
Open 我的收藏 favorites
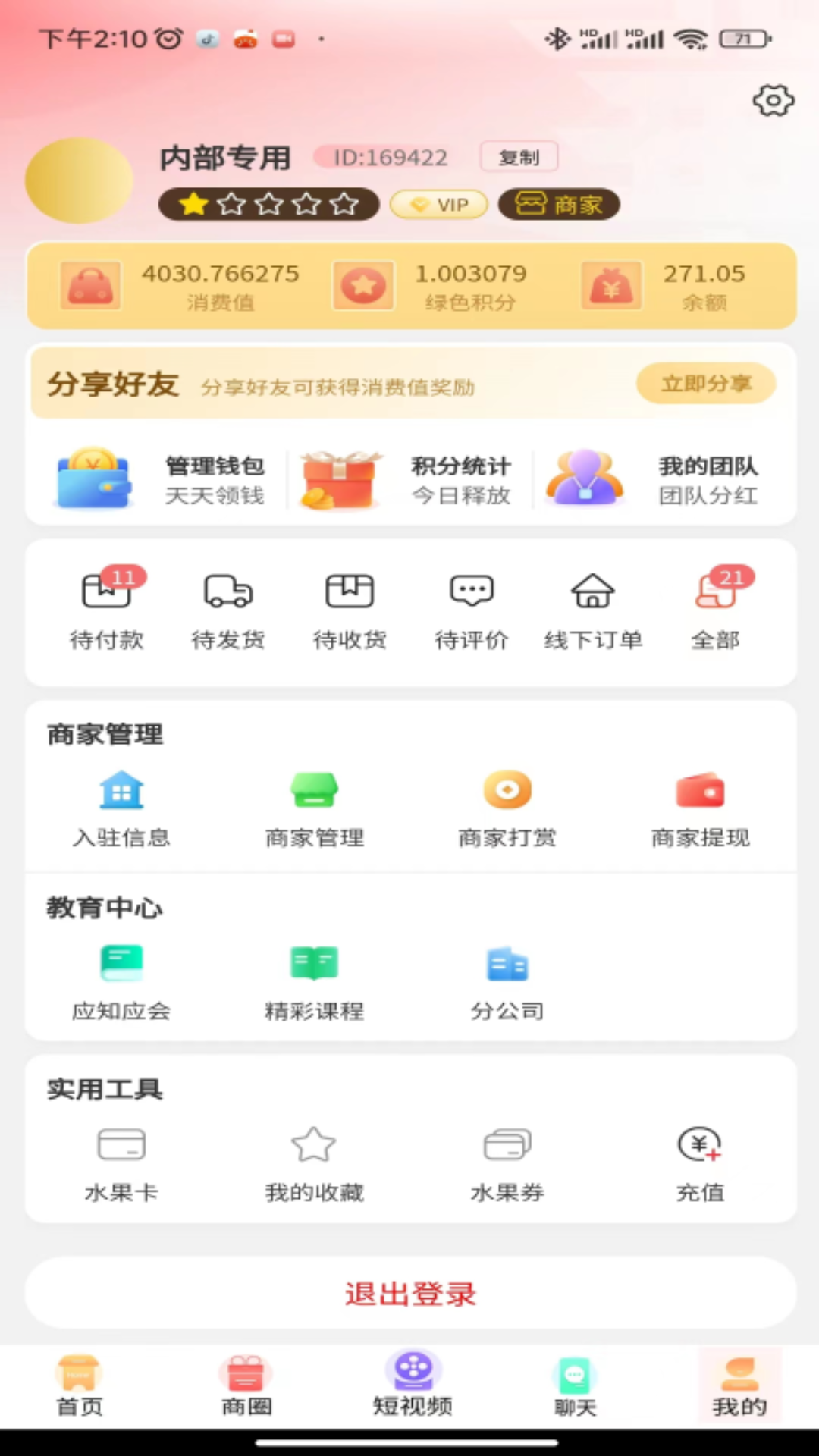click(314, 1163)
